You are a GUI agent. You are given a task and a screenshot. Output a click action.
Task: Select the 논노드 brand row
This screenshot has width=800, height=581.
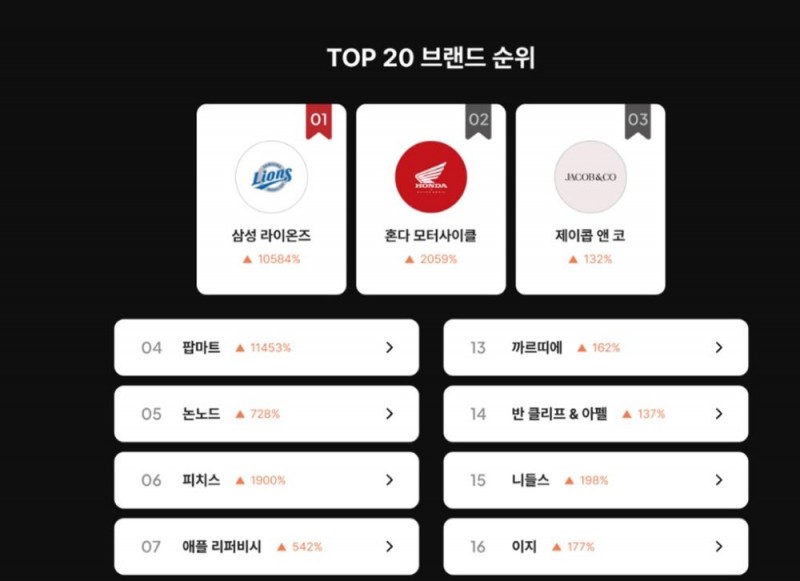click(266, 414)
